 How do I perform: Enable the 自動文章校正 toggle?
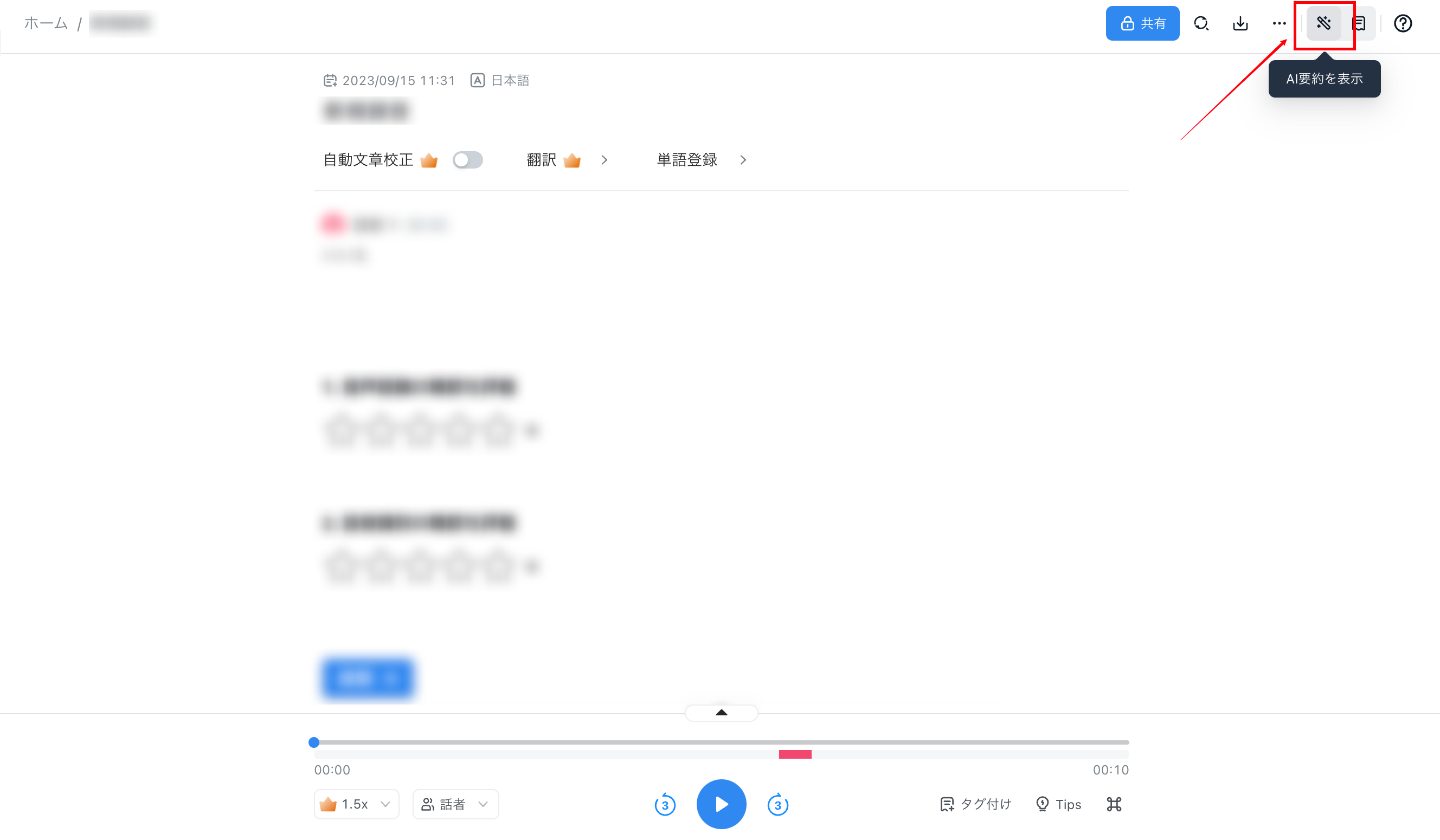tap(467, 160)
